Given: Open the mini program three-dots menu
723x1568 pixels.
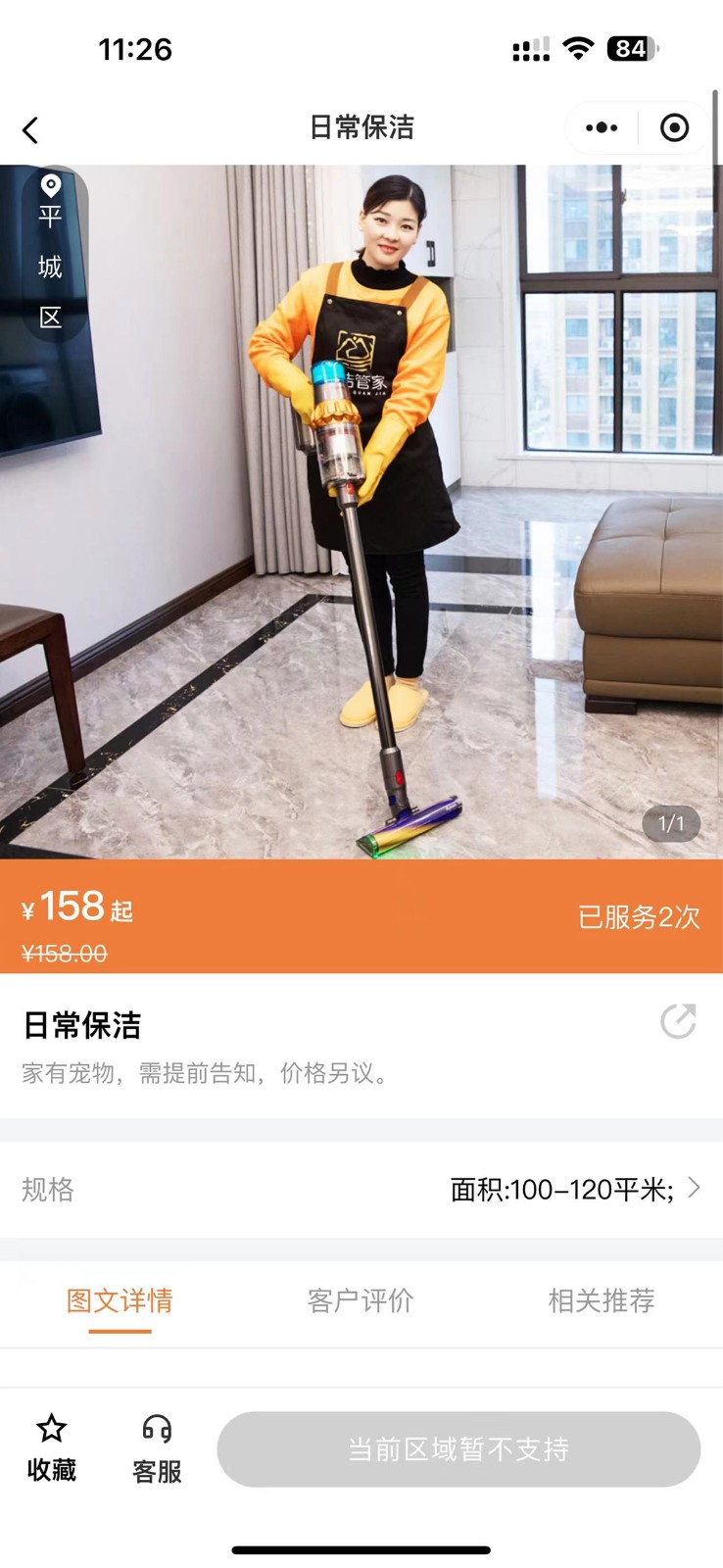Looking at the screenshot, I should [602, 128].
